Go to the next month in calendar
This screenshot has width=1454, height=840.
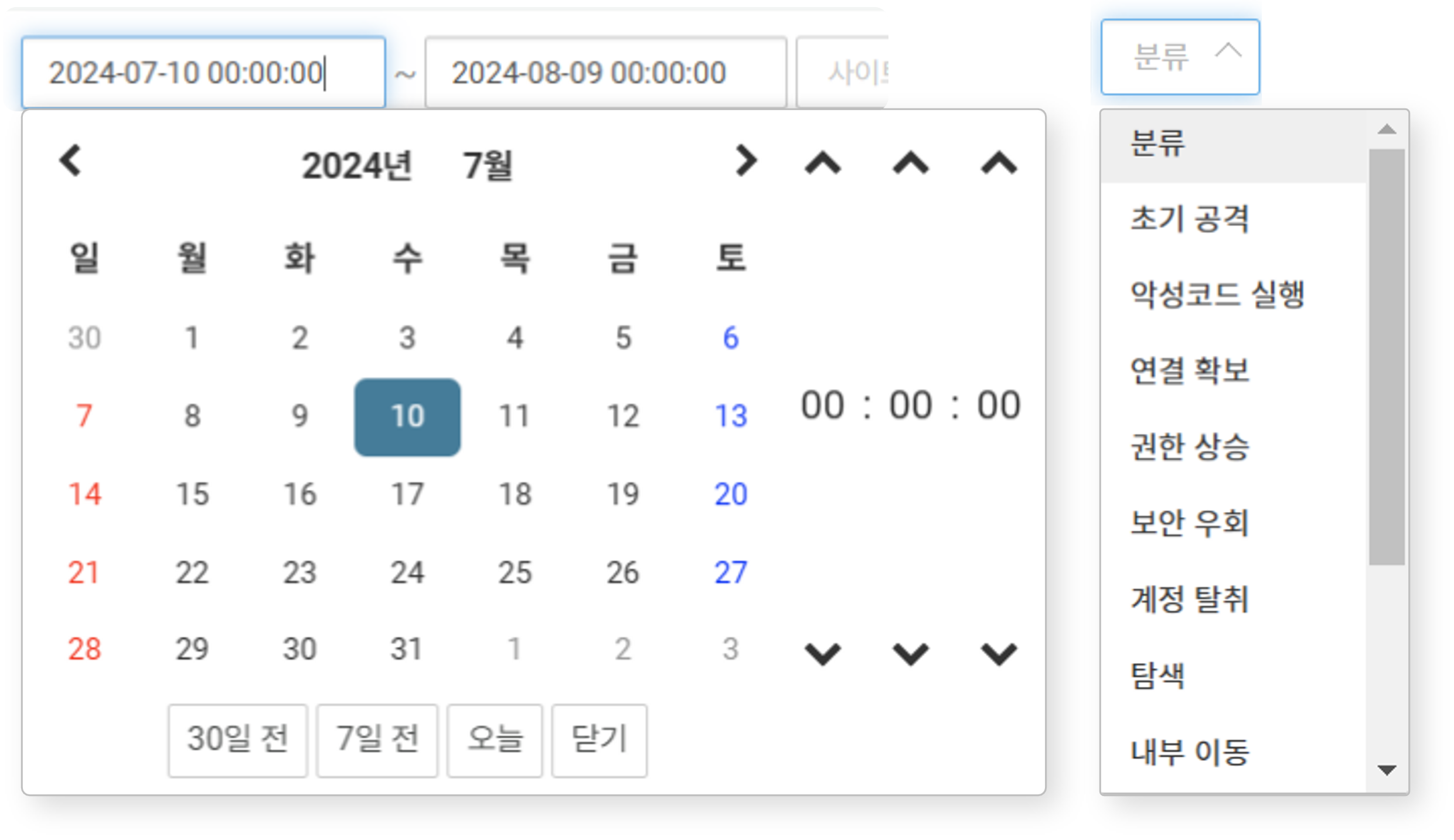point(745,161)
